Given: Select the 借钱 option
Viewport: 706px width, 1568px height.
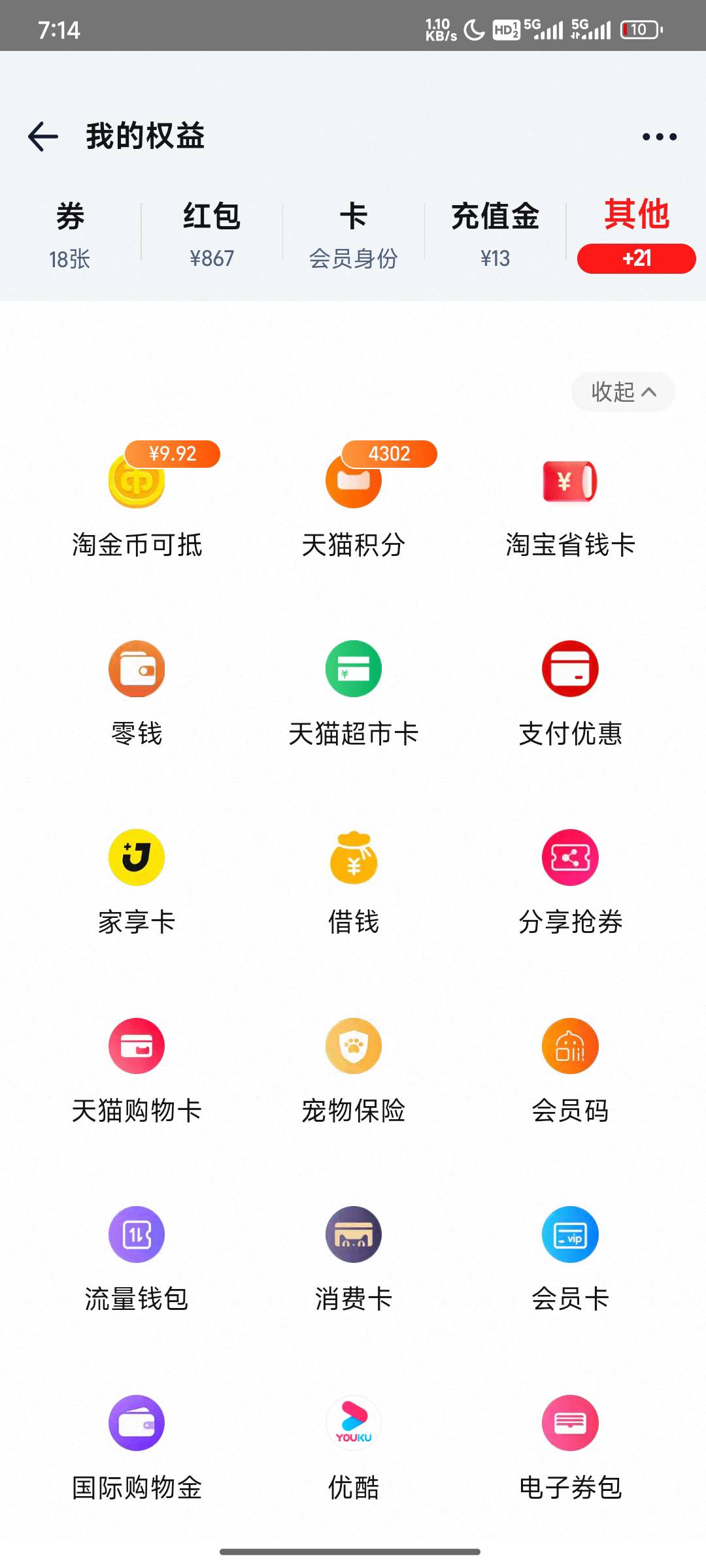Looking at the screenshot, I should [354, 882].
